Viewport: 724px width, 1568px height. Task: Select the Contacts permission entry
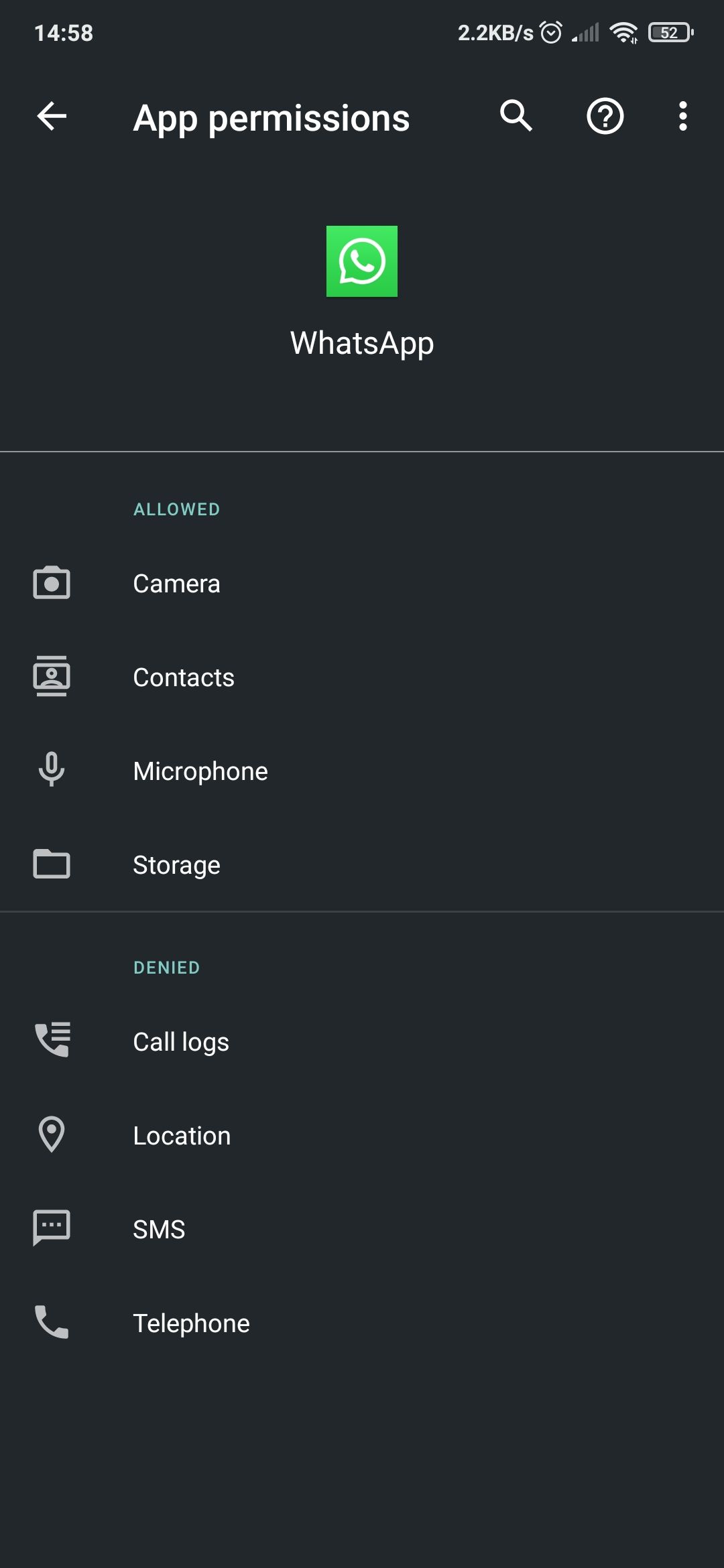point(183,676)
